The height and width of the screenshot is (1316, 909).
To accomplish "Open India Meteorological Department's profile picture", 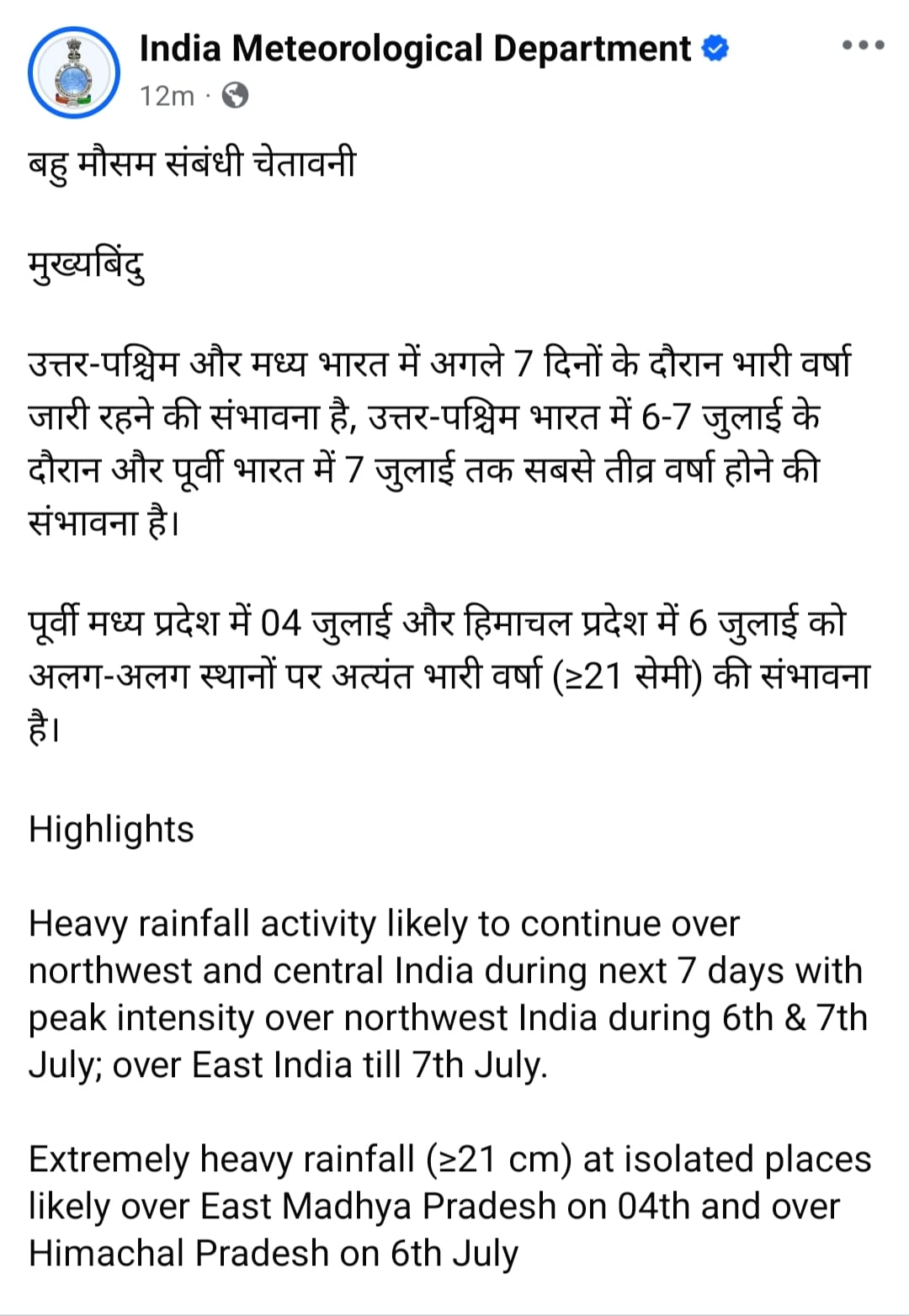I will point(74,72).
